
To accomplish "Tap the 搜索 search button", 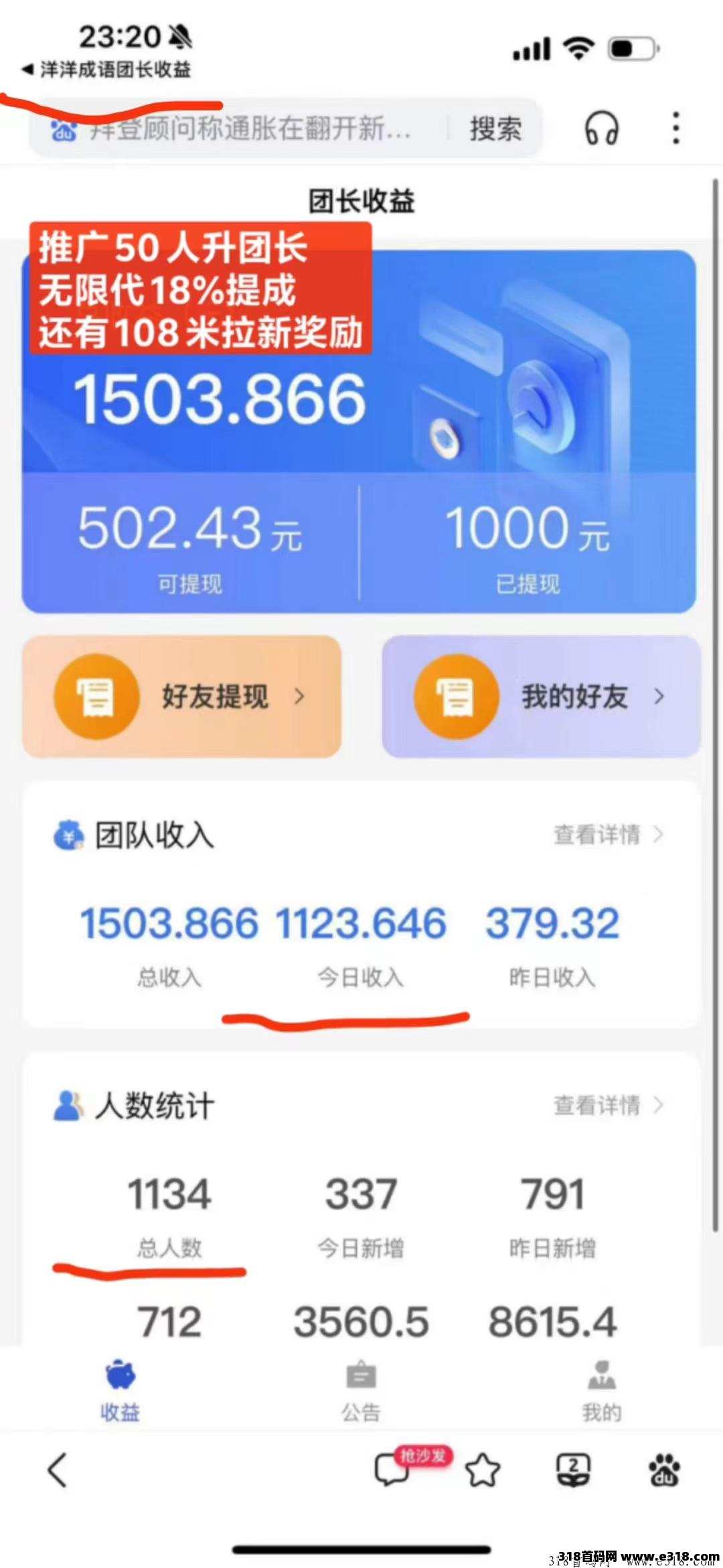I will 495,128.
